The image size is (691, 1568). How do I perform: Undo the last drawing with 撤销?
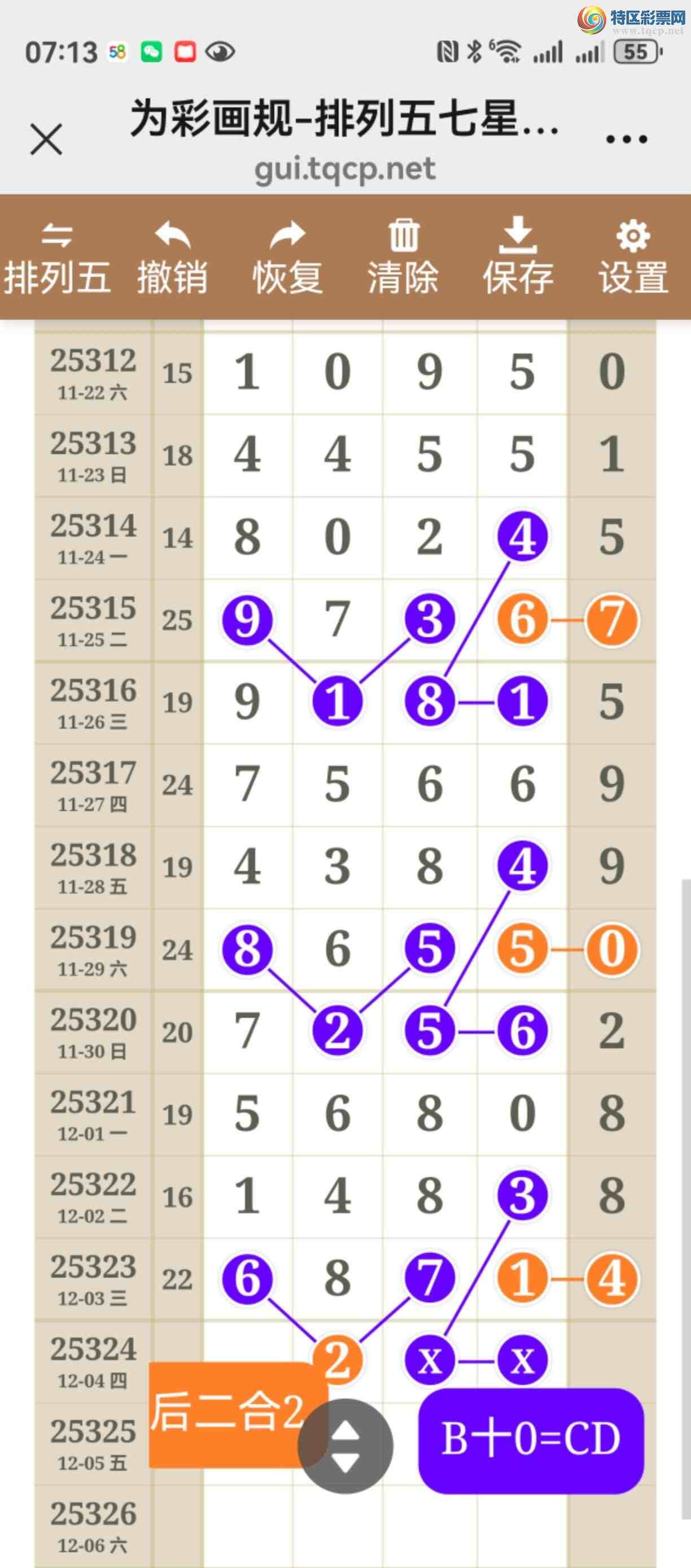click(x=172, y=258)
